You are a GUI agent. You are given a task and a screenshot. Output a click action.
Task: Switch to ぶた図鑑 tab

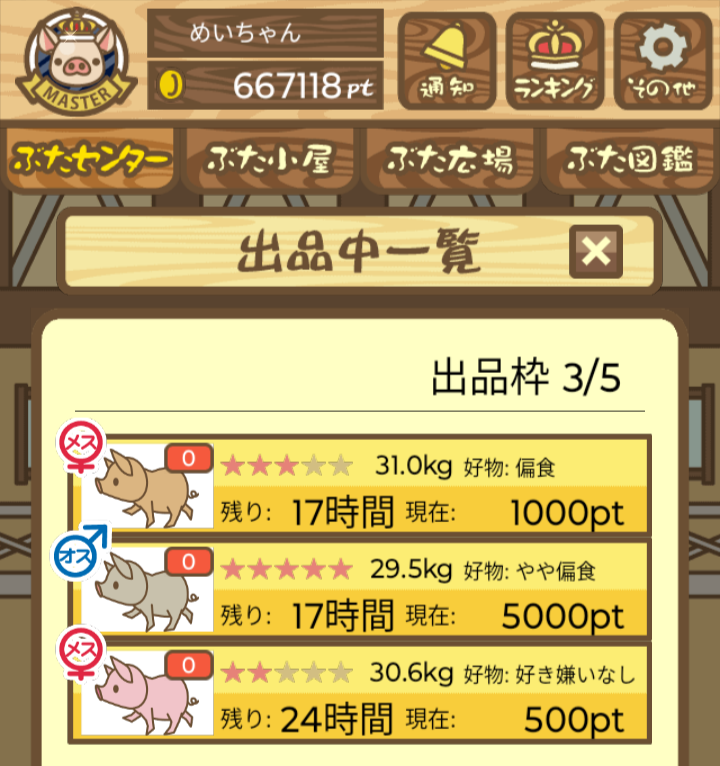[x=631, y=160]
